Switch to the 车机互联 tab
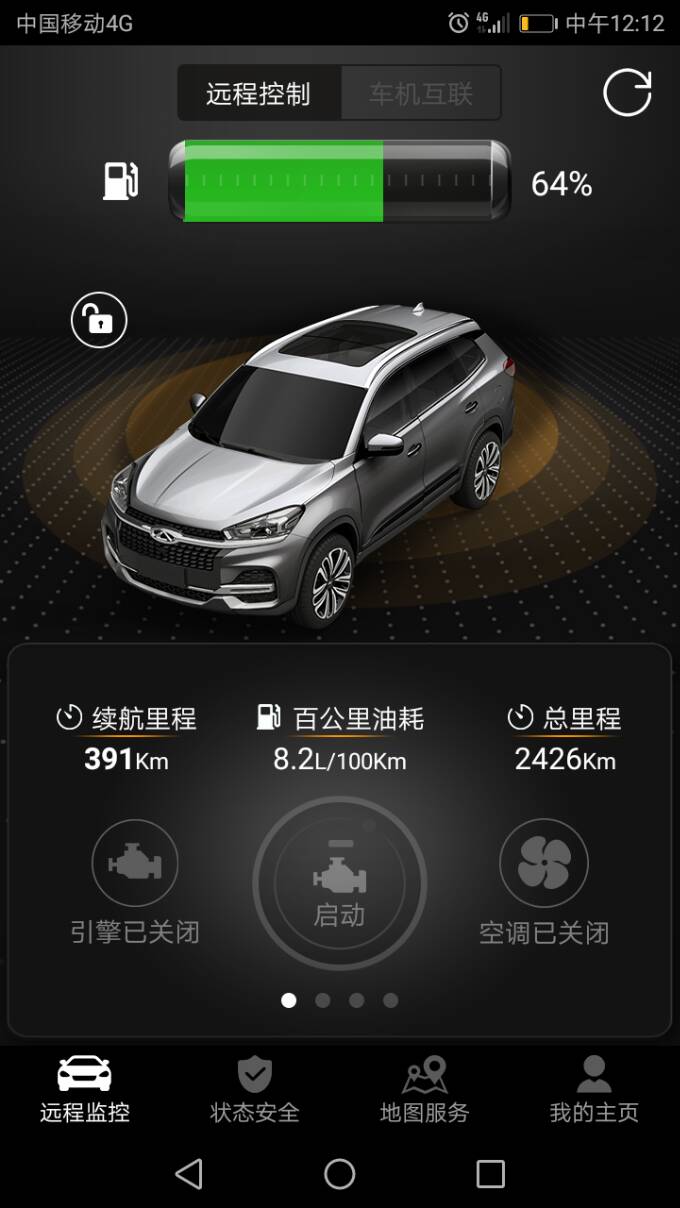The width and height of the screenshot is (680, 1208). [420, 94]
